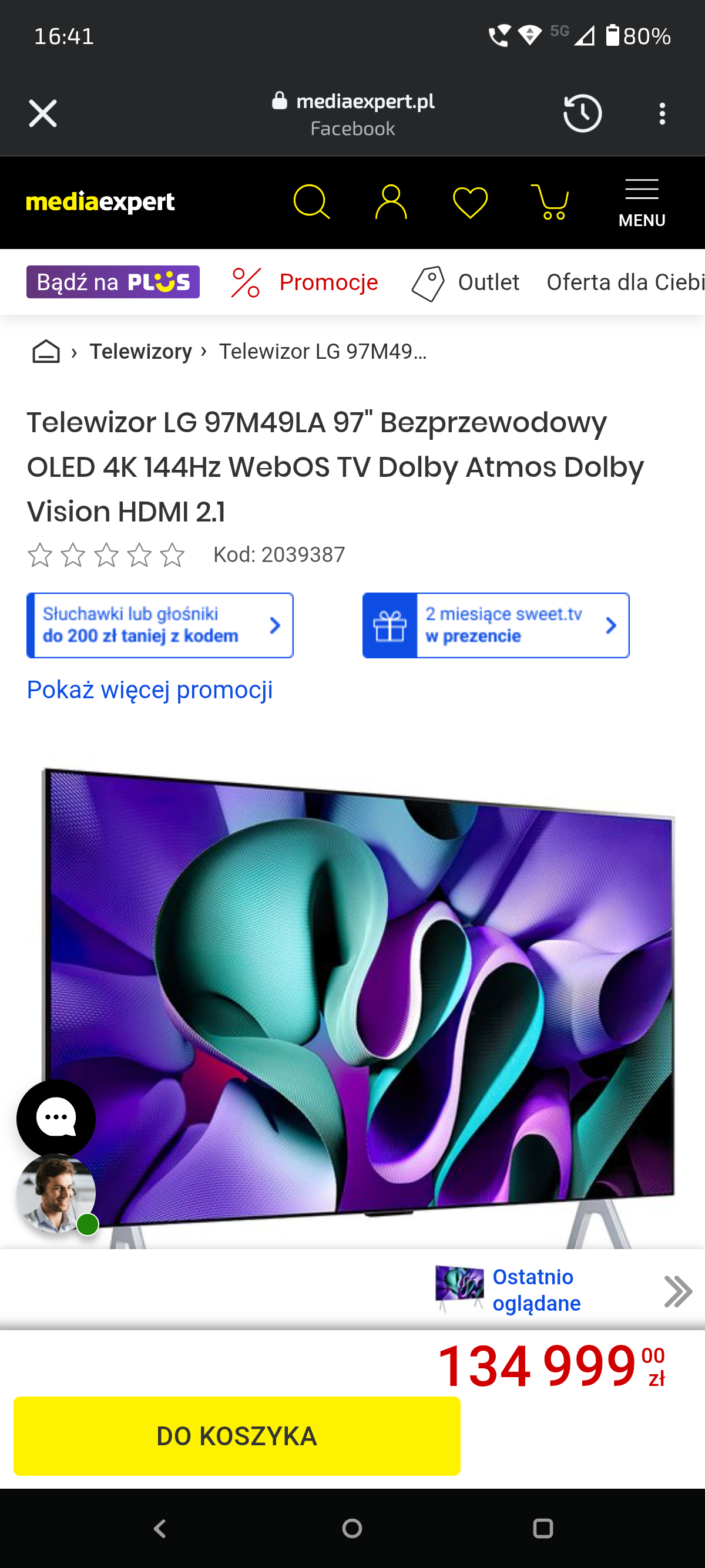Open the shopping cart icon
The image size is (705, 1568).
click(x=550, y=202)
